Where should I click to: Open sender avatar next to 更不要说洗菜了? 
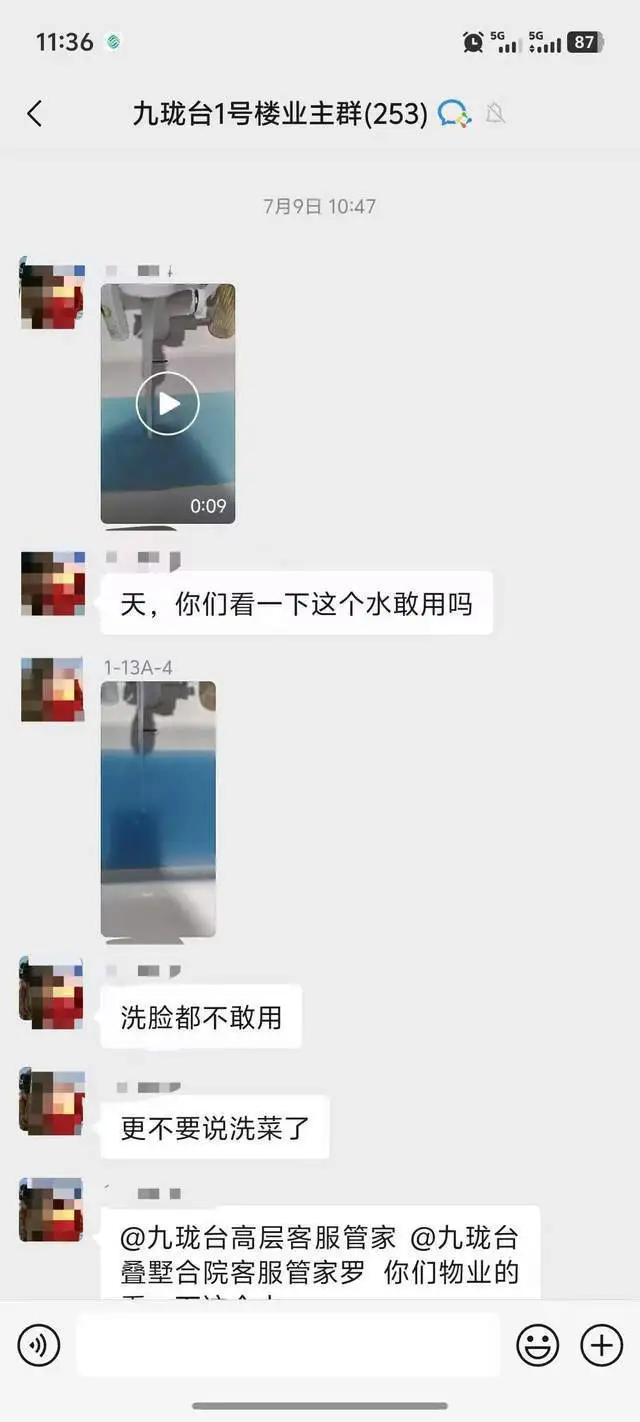point(52,1103)
